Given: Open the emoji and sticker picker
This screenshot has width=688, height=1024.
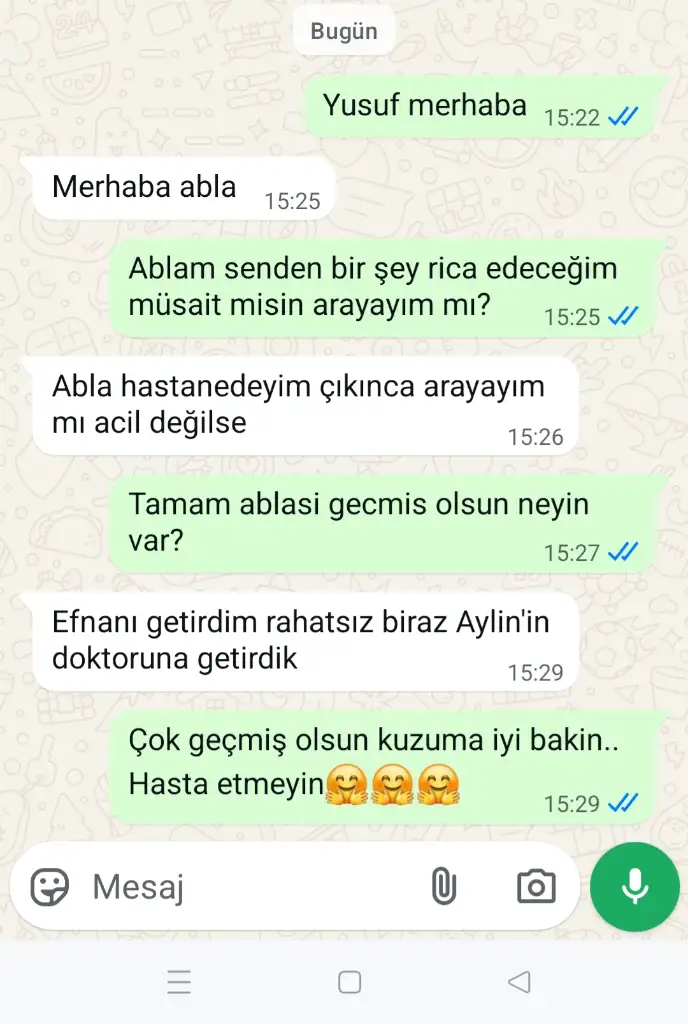Looking at the screenshot, I should [50, 886].
